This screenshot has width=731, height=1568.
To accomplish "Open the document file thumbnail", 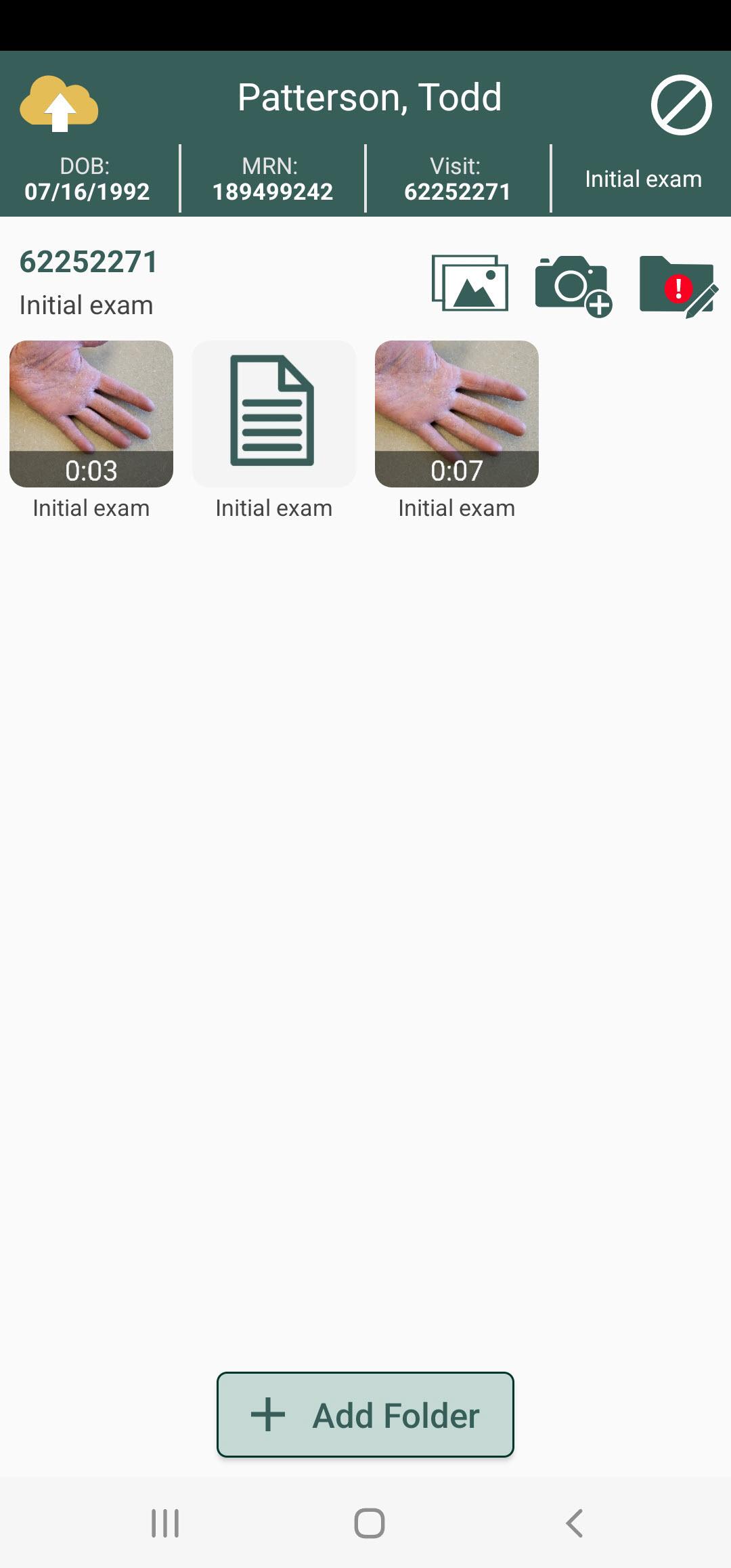I will pyautogui.click(x=274, y=414).
